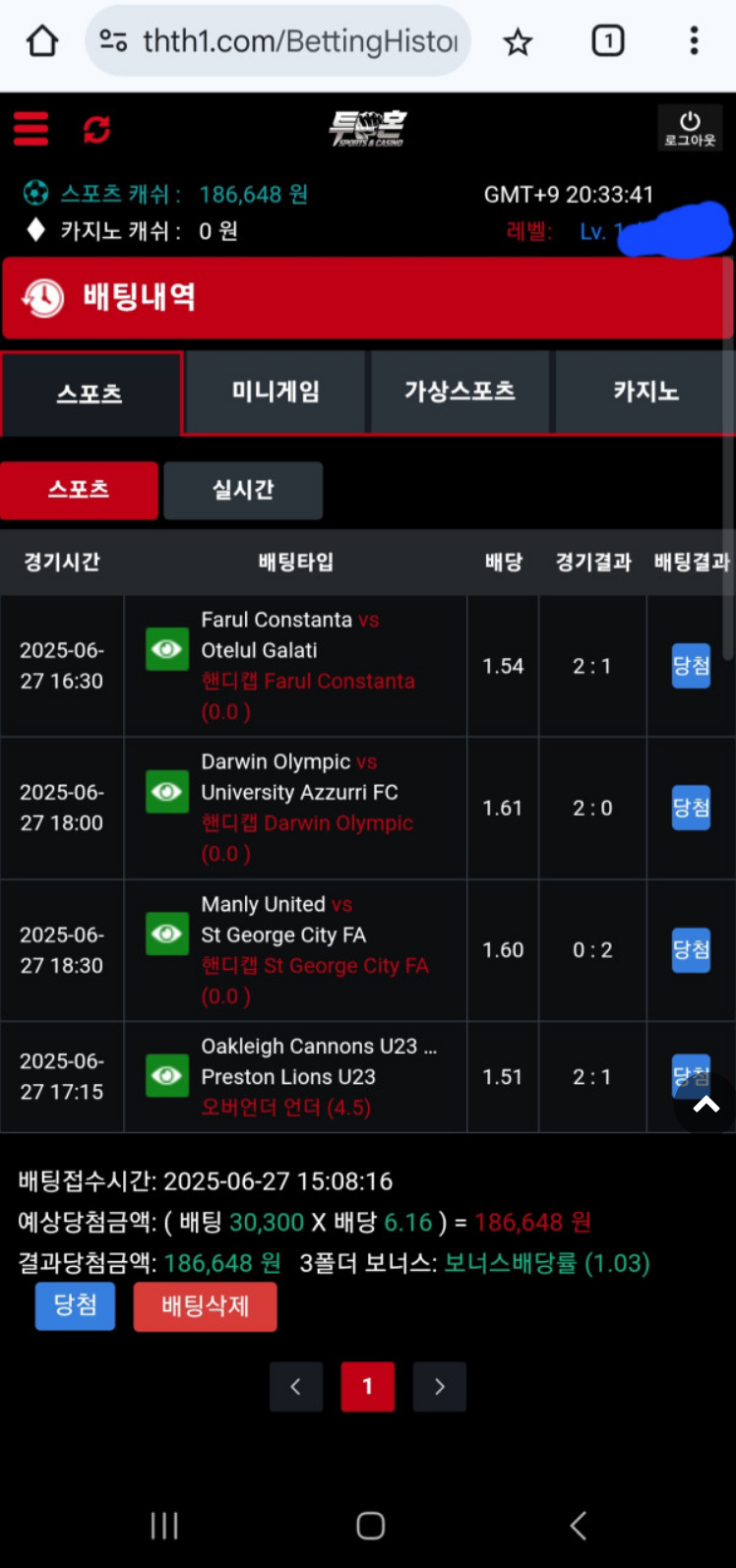Switch to the 가상스포츠 tab
This screenshot has height=1568, width=736.
click(x=460, y=392)
